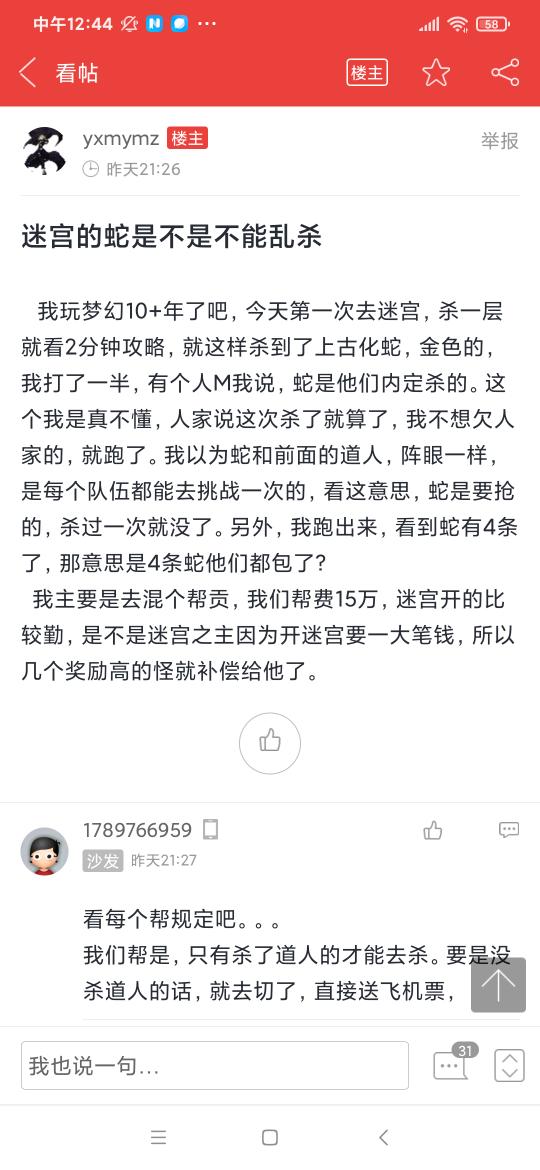
Task: Jump back to the top of the post
Action: pos(498,985)
